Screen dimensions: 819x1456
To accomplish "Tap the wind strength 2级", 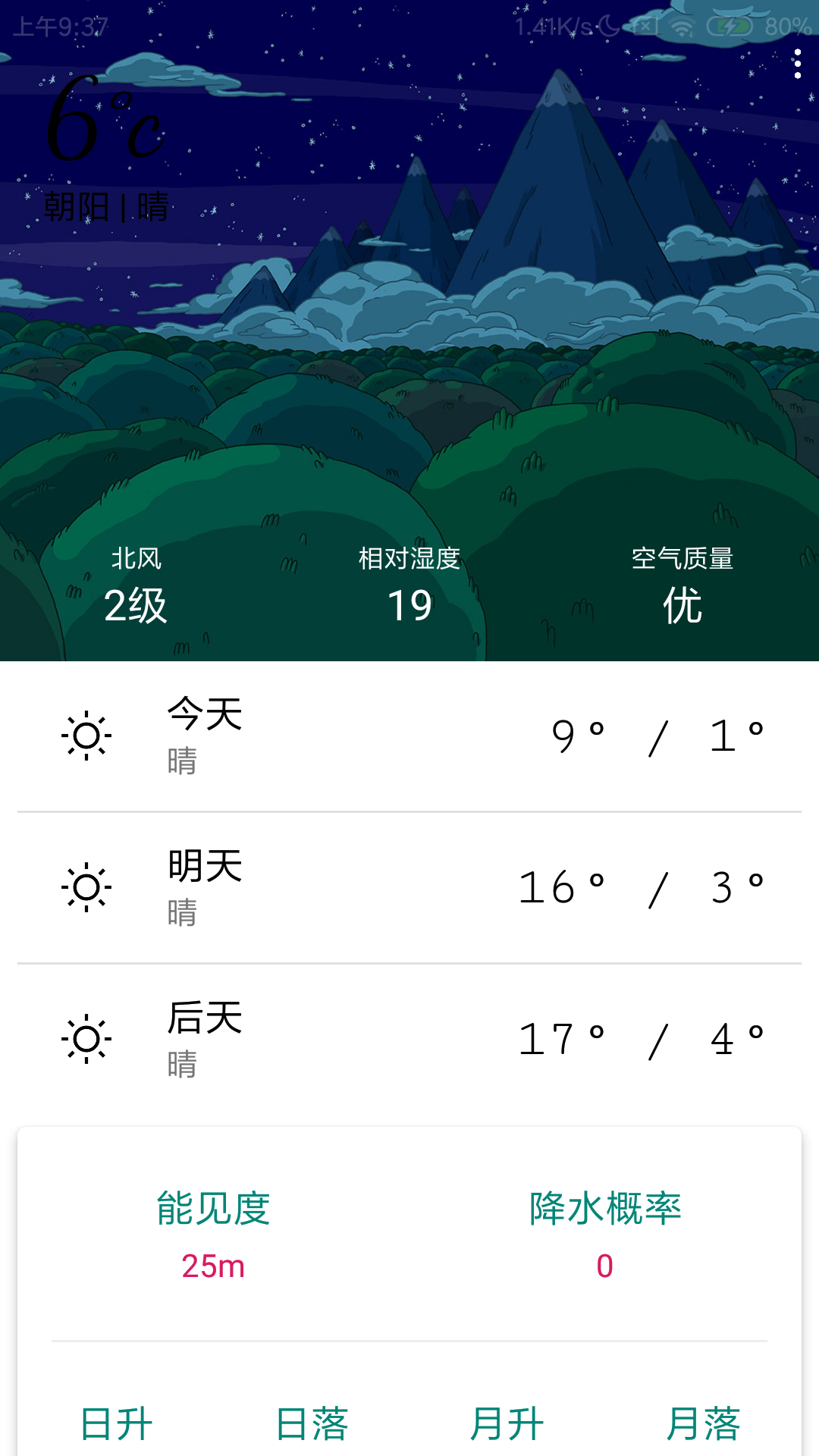I will [x=136, y=605].
